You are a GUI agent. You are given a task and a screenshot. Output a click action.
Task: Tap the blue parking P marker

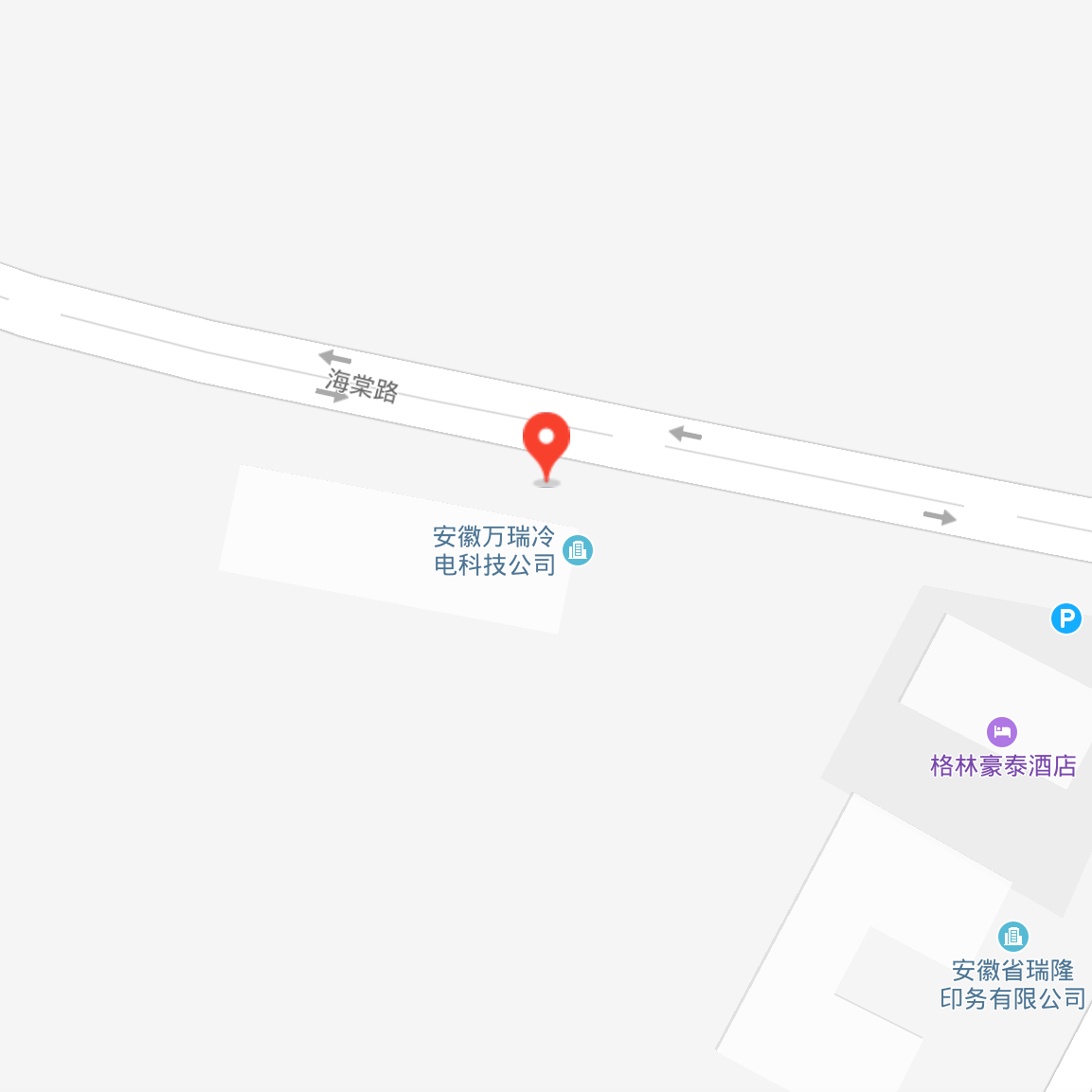coord(1065,618)
